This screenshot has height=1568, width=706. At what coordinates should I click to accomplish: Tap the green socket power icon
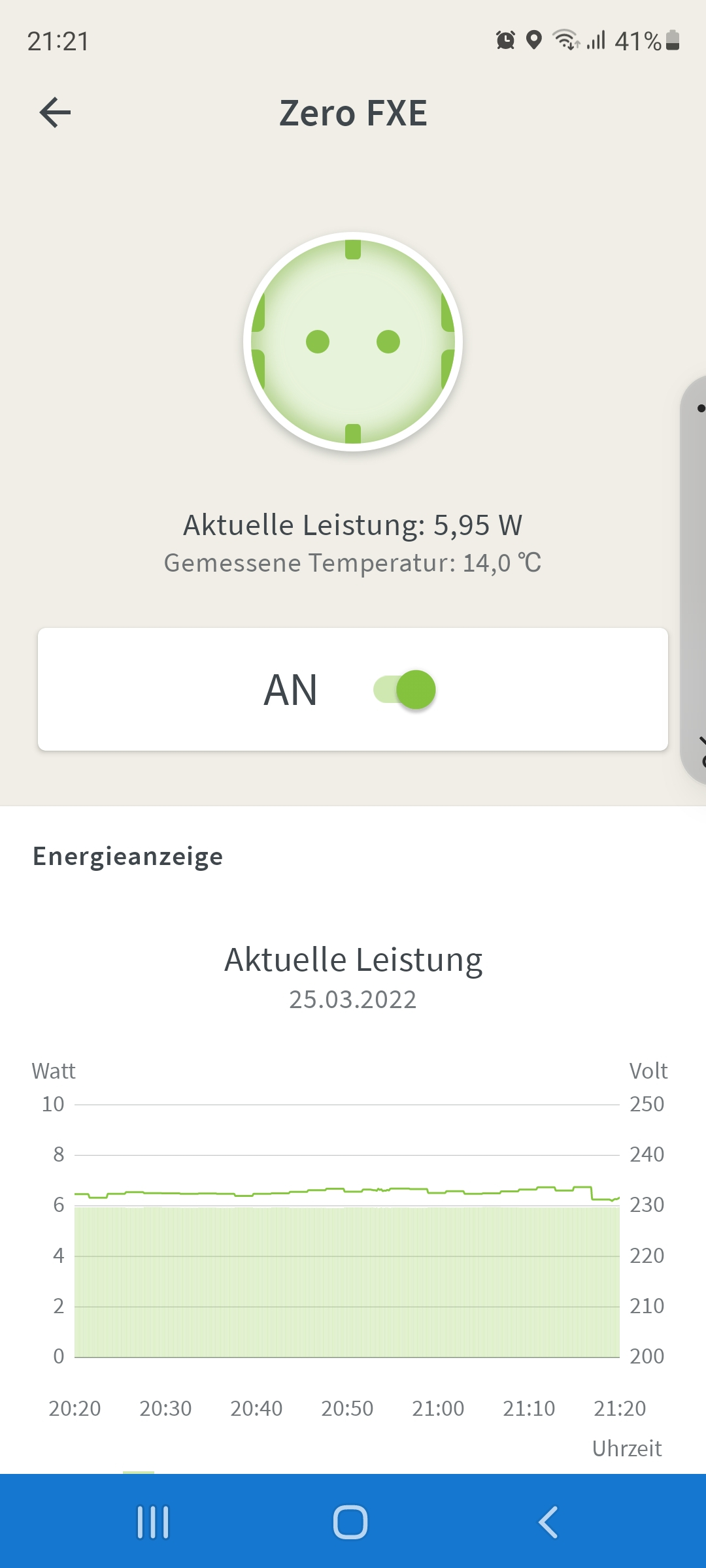(353, 341)
